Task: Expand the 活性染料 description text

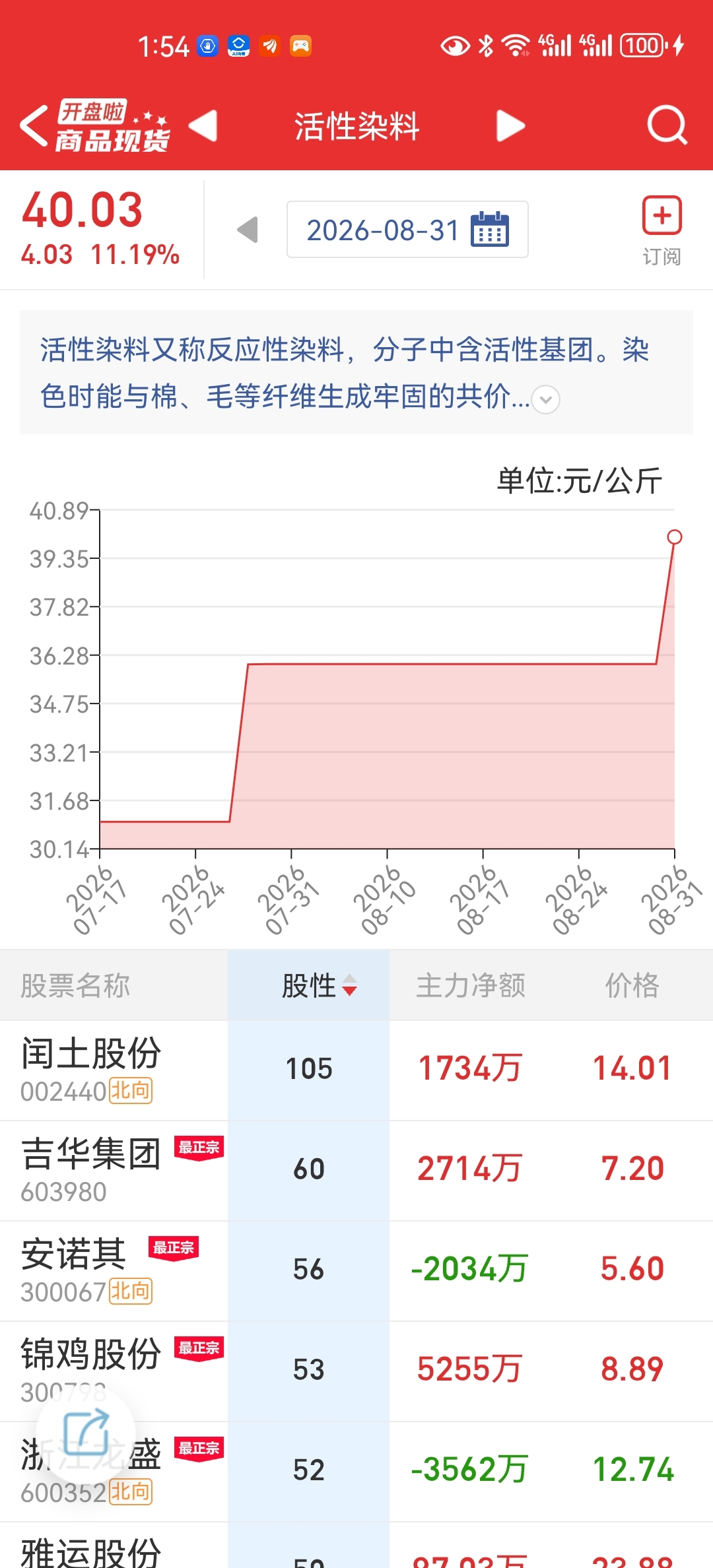Action: point(546,399)
